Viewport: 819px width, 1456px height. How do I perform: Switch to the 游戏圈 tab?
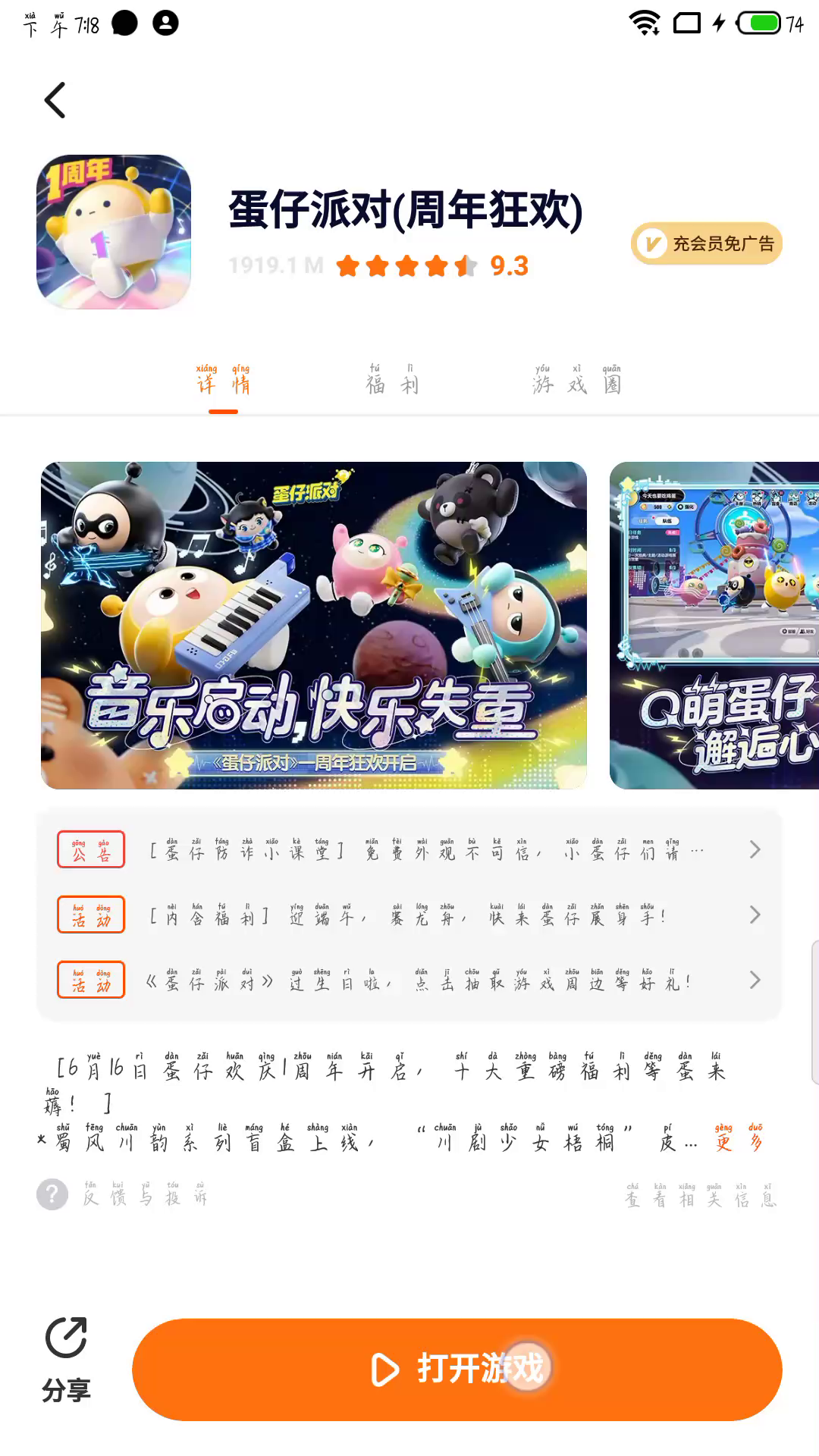(576, 380)
